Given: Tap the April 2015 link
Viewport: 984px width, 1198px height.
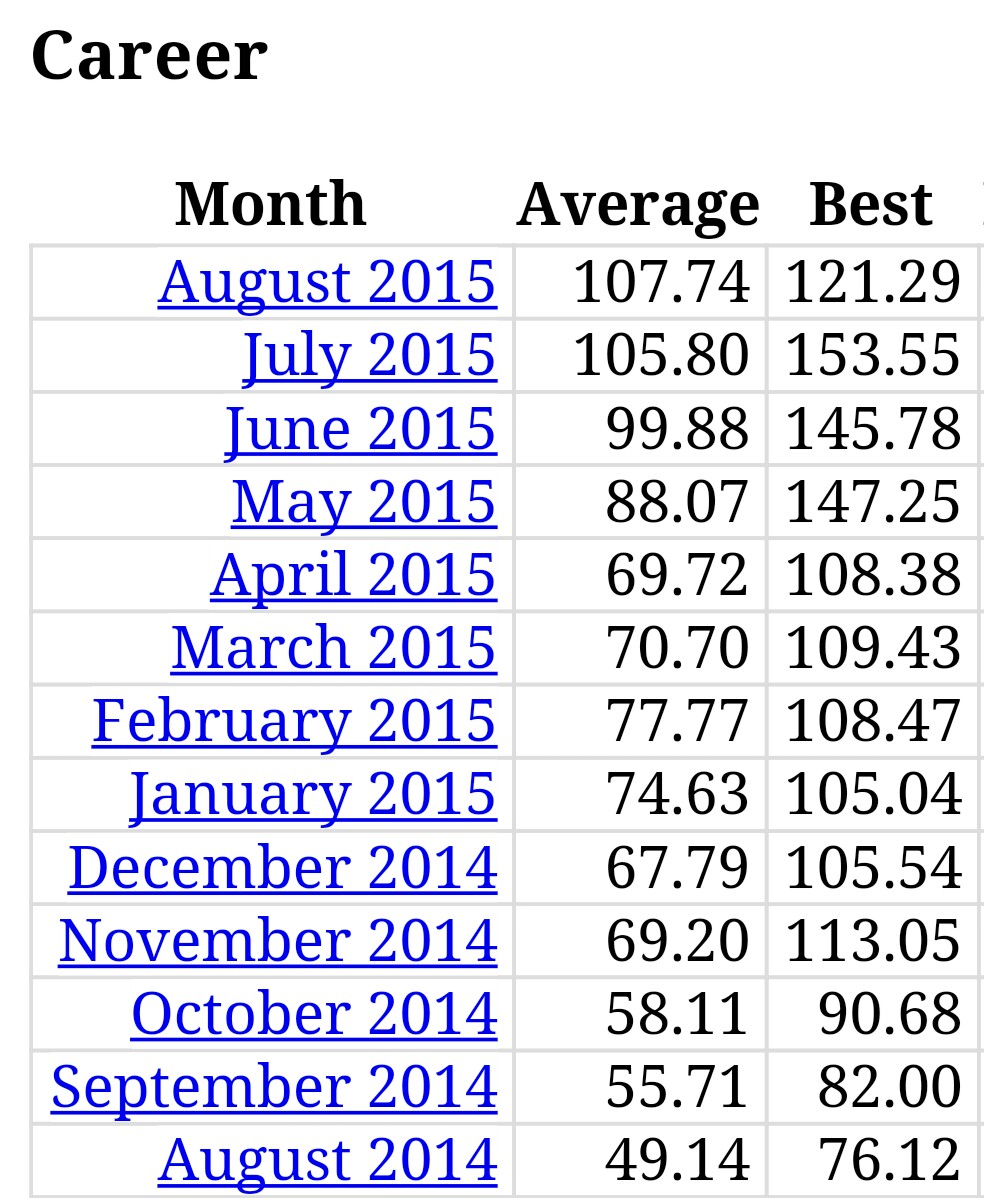Looking at the screenshot, I should click(x=353, y=575).
